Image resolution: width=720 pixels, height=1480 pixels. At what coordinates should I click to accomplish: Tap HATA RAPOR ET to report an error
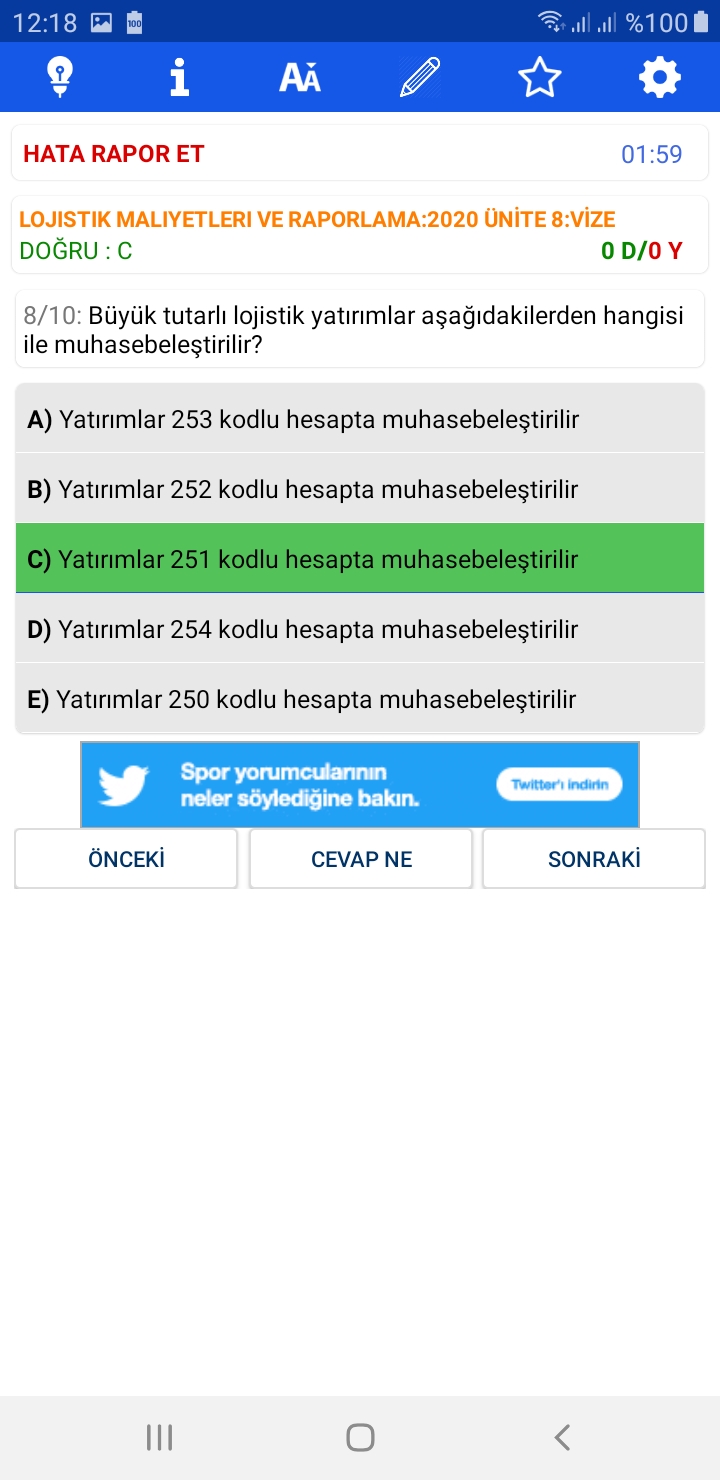114,154
